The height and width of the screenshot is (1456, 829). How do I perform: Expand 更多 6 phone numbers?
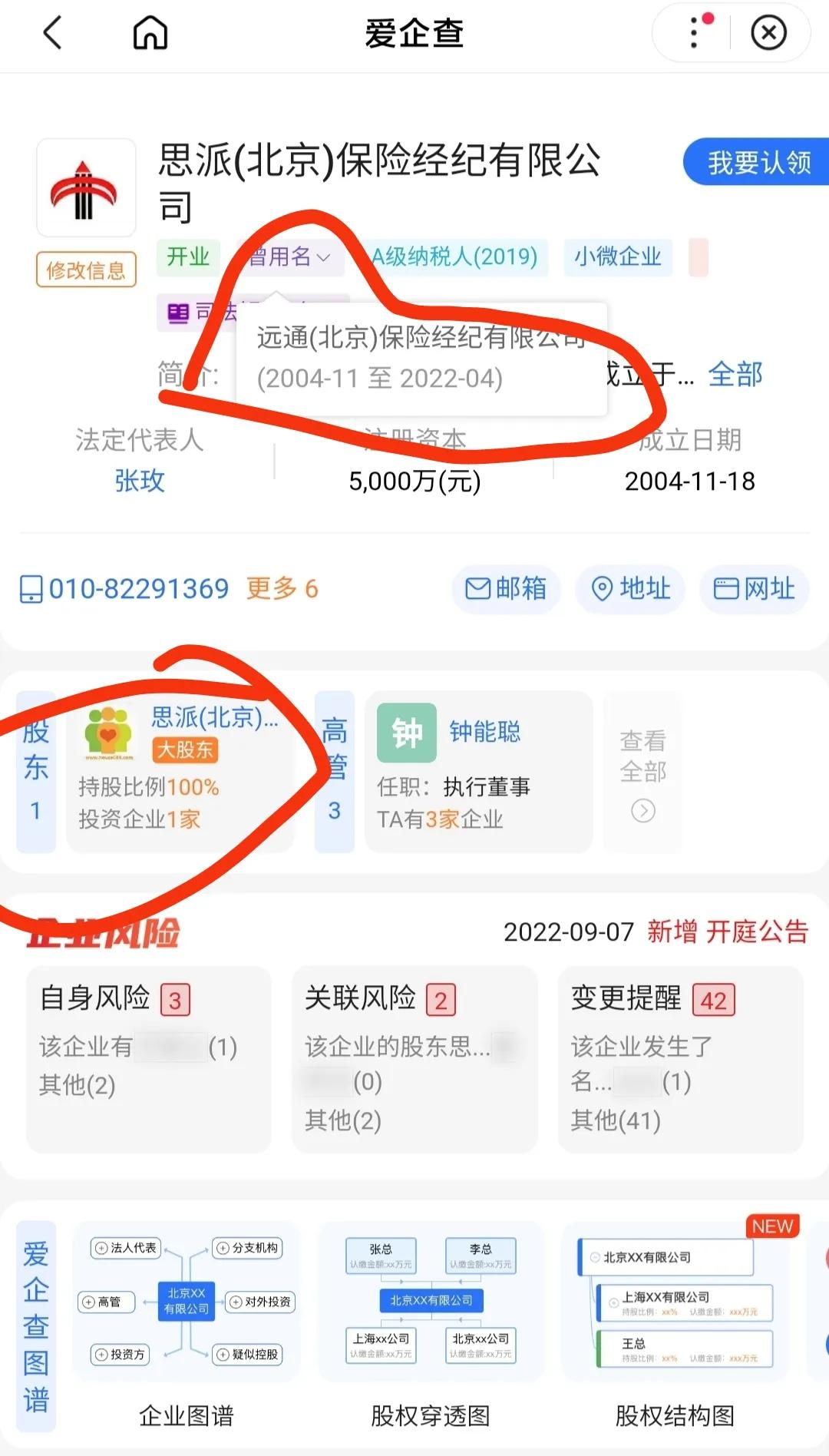point(281,590)
